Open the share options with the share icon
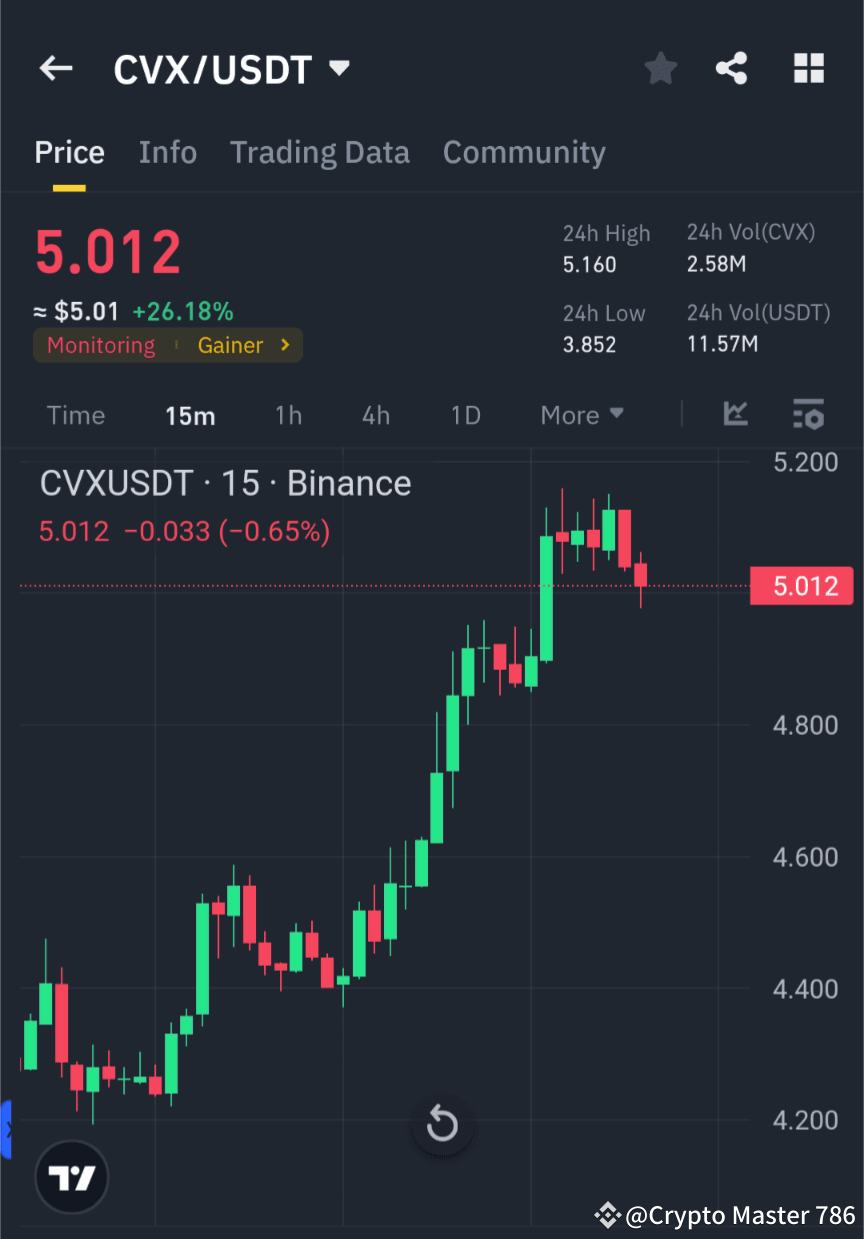 (732, 68)
